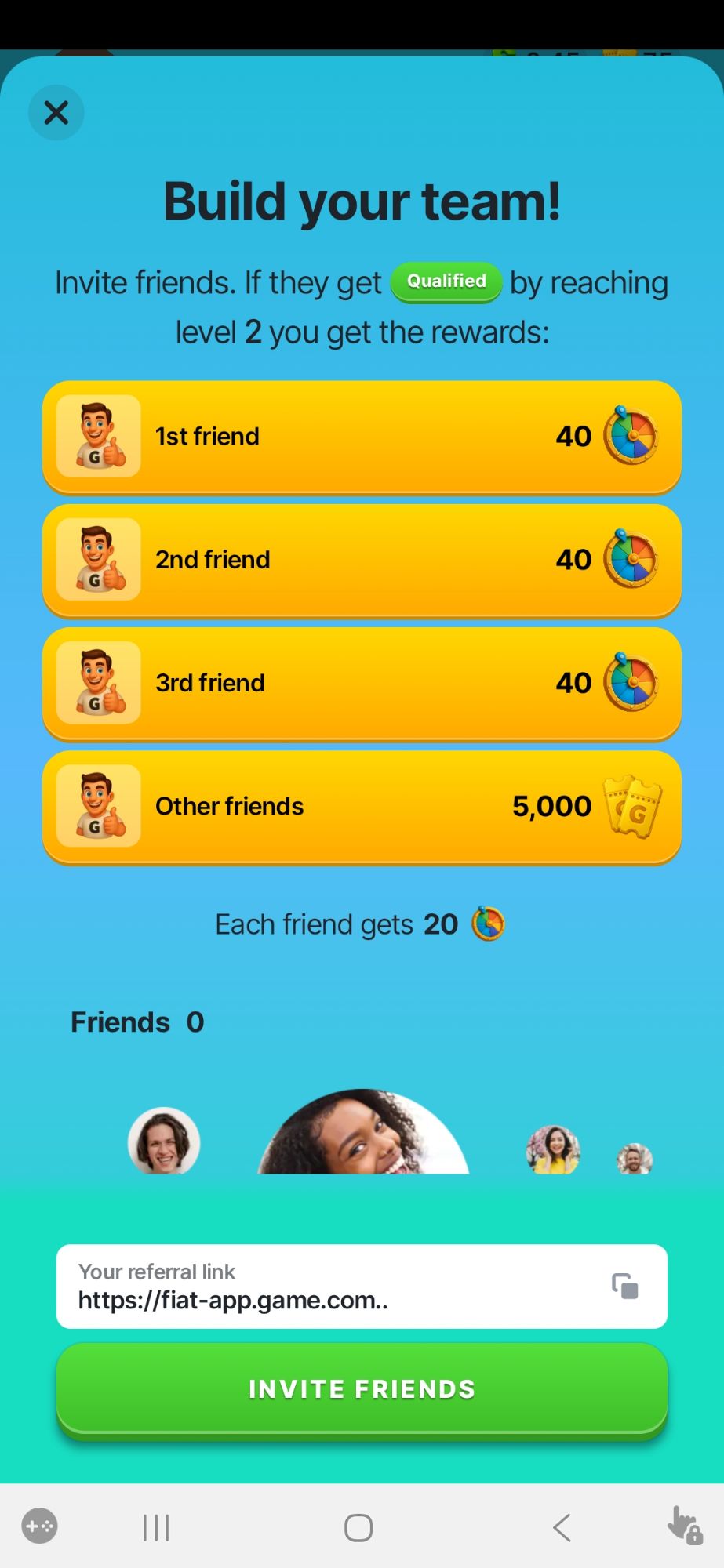Tap the green Qualified badge
Viewport: 724px width, 1568px height.
[446, 281]
